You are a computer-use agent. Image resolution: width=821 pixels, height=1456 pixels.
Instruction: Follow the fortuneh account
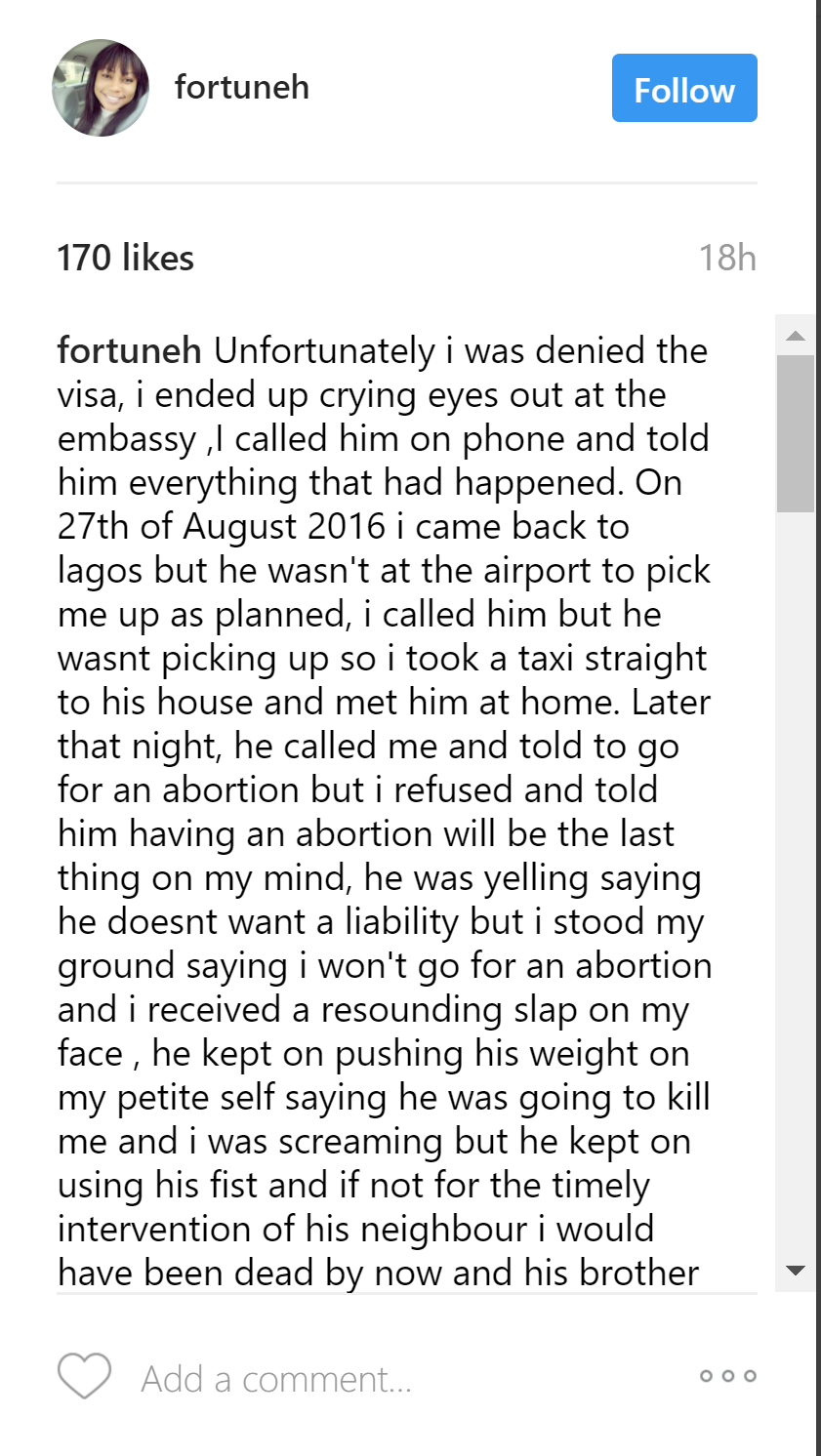(684, 89)
